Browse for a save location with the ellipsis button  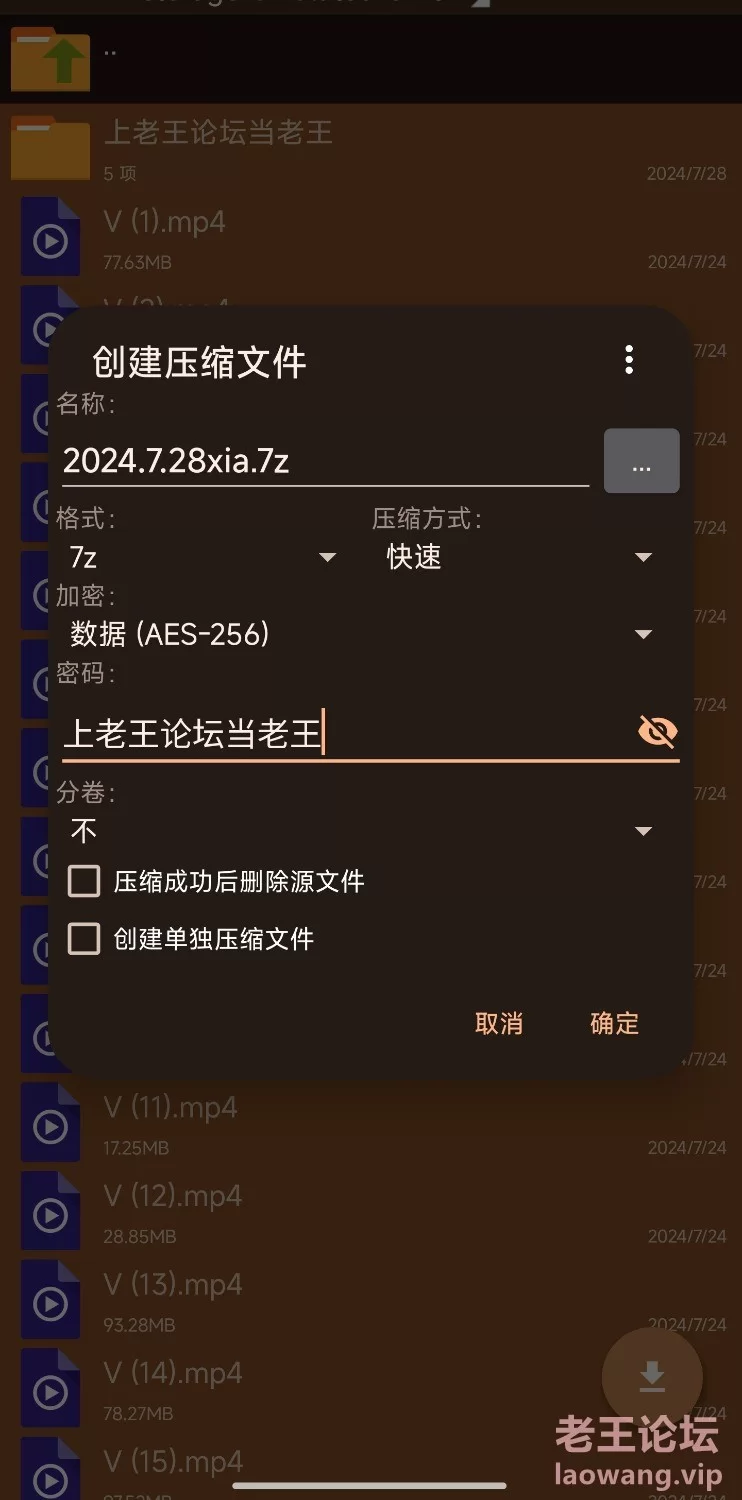click(642, 461)
